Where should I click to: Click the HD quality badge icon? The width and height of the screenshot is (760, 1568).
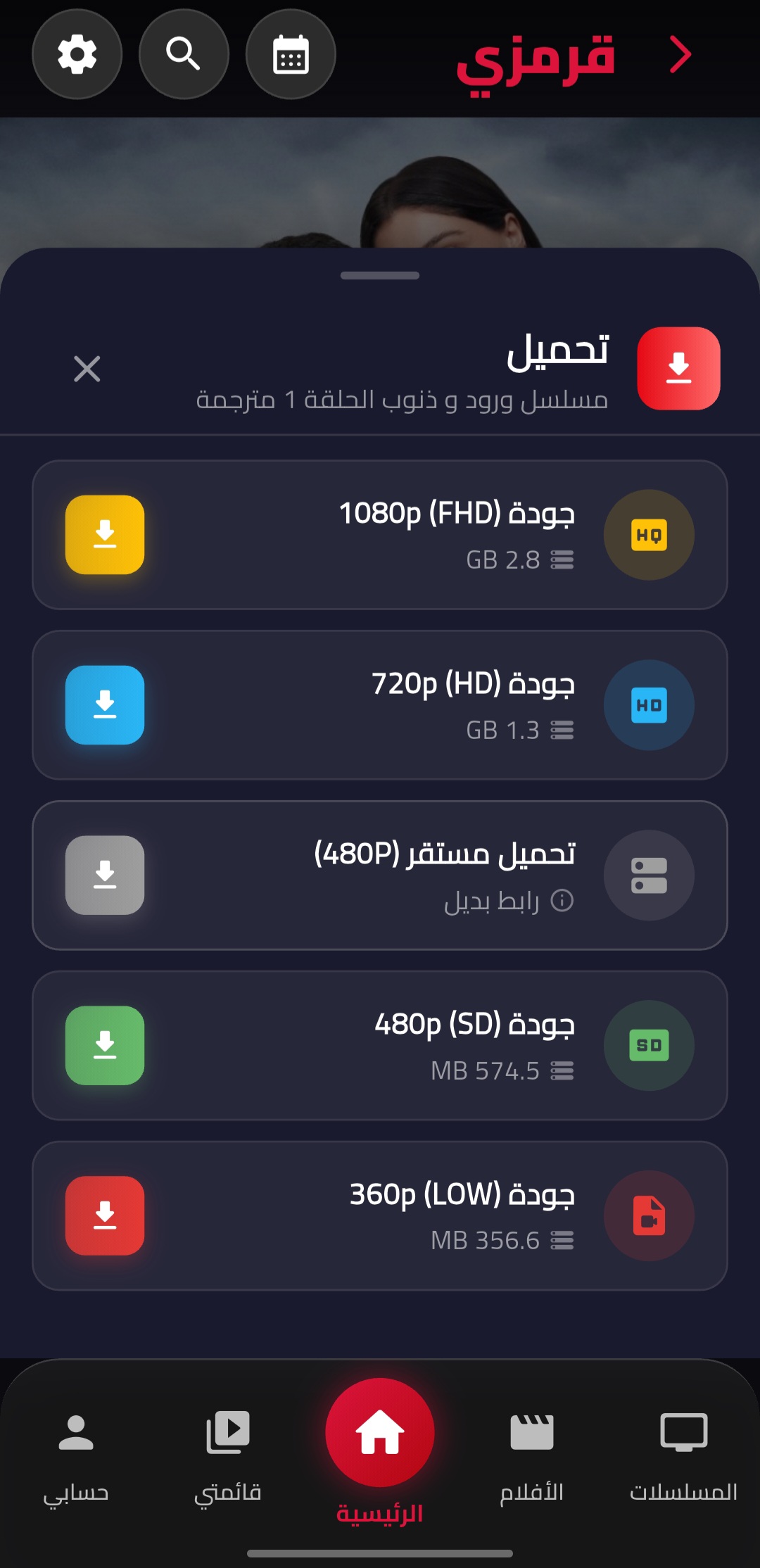point(649,705)
